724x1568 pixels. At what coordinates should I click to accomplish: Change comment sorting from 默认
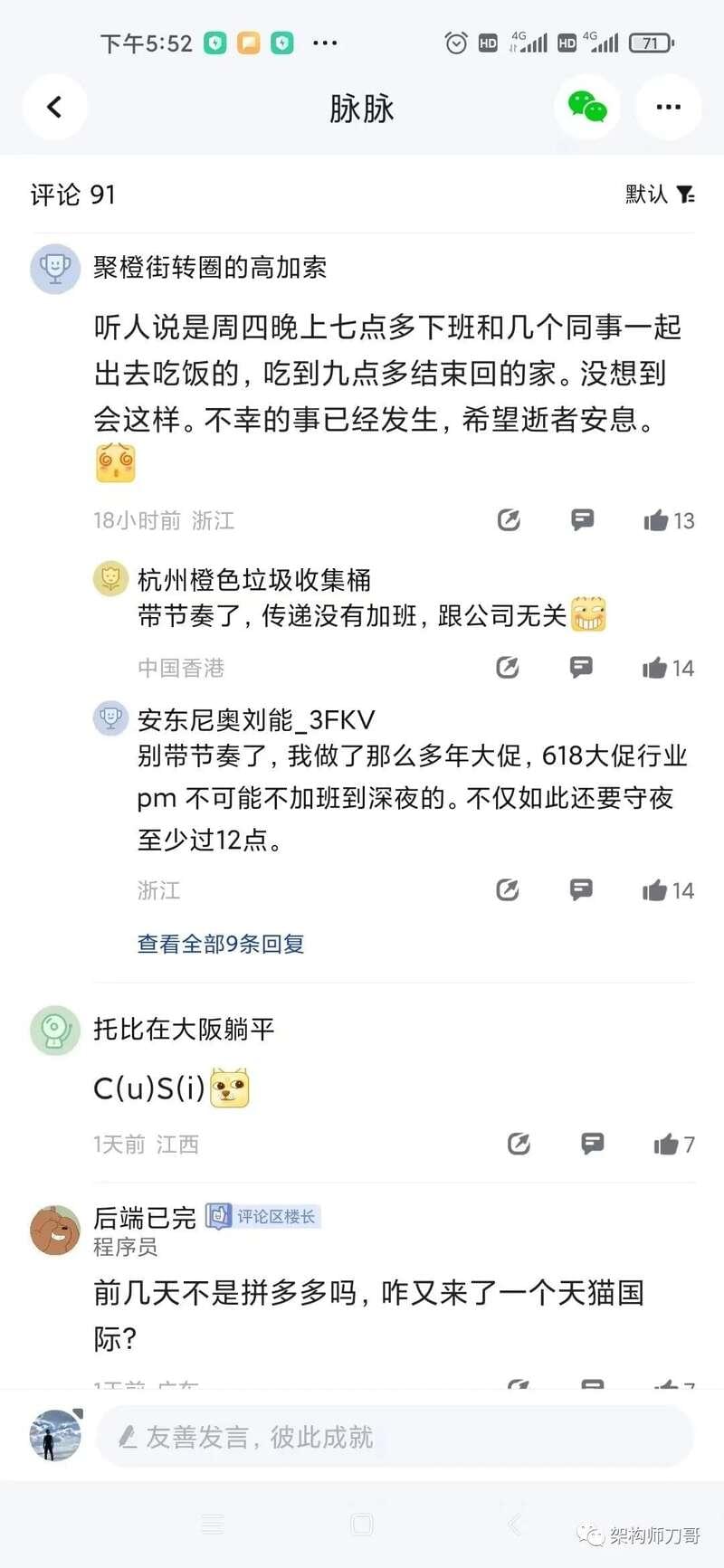(660, 194)
